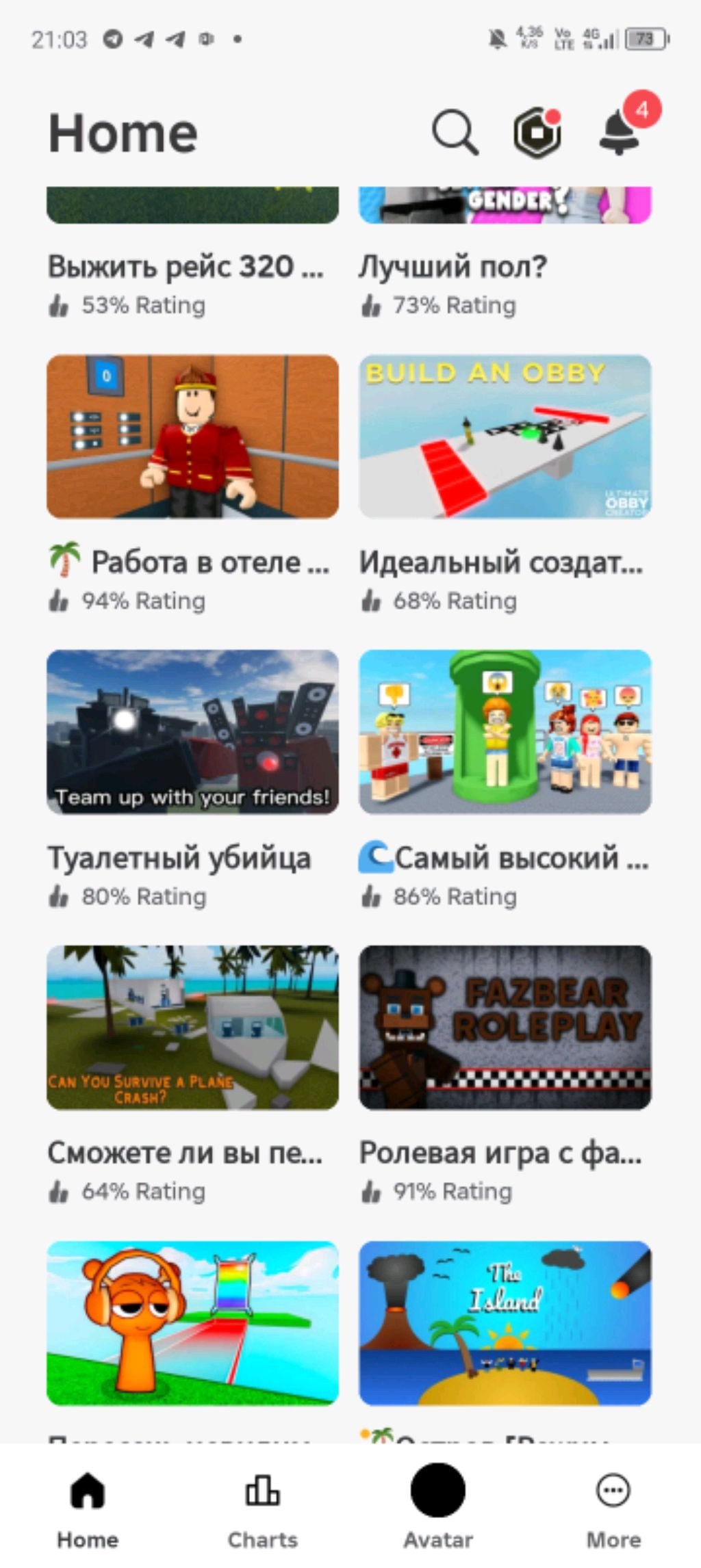Open the Самый высокий game card

[x=505, y=732]
